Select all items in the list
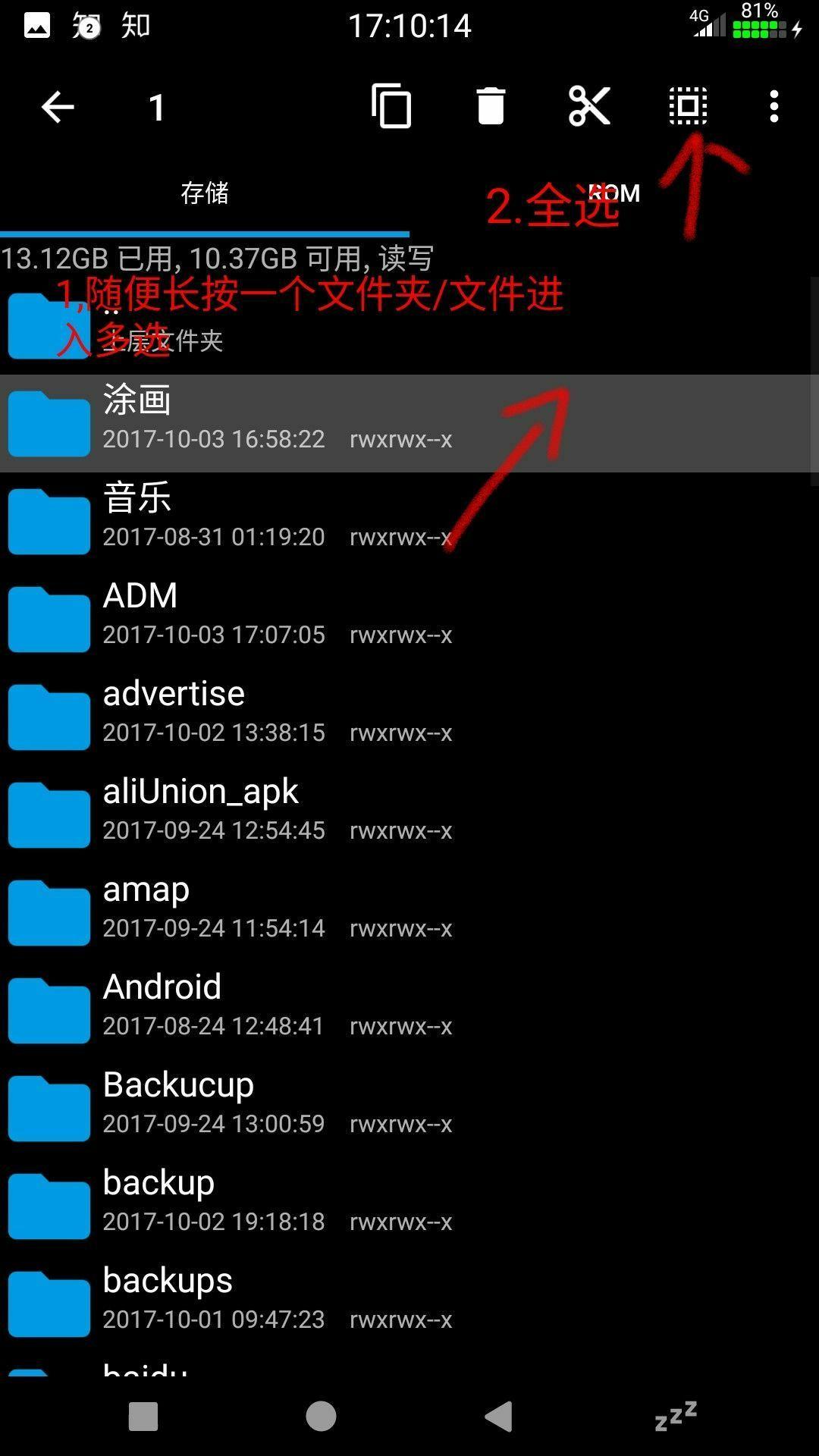Image resolution: width=819 pixels, height=1456 pixels. (x=688, y=106)
